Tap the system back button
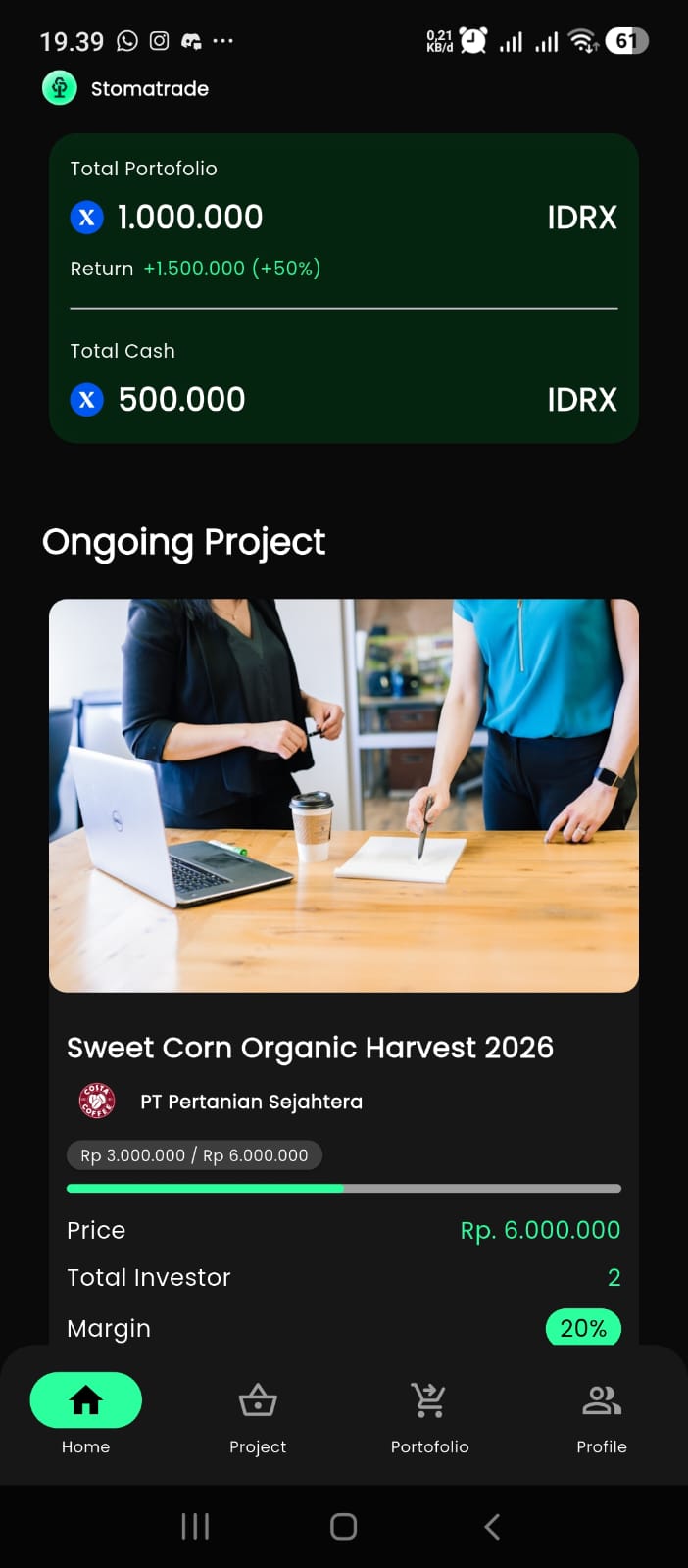 click(492, 1526)
